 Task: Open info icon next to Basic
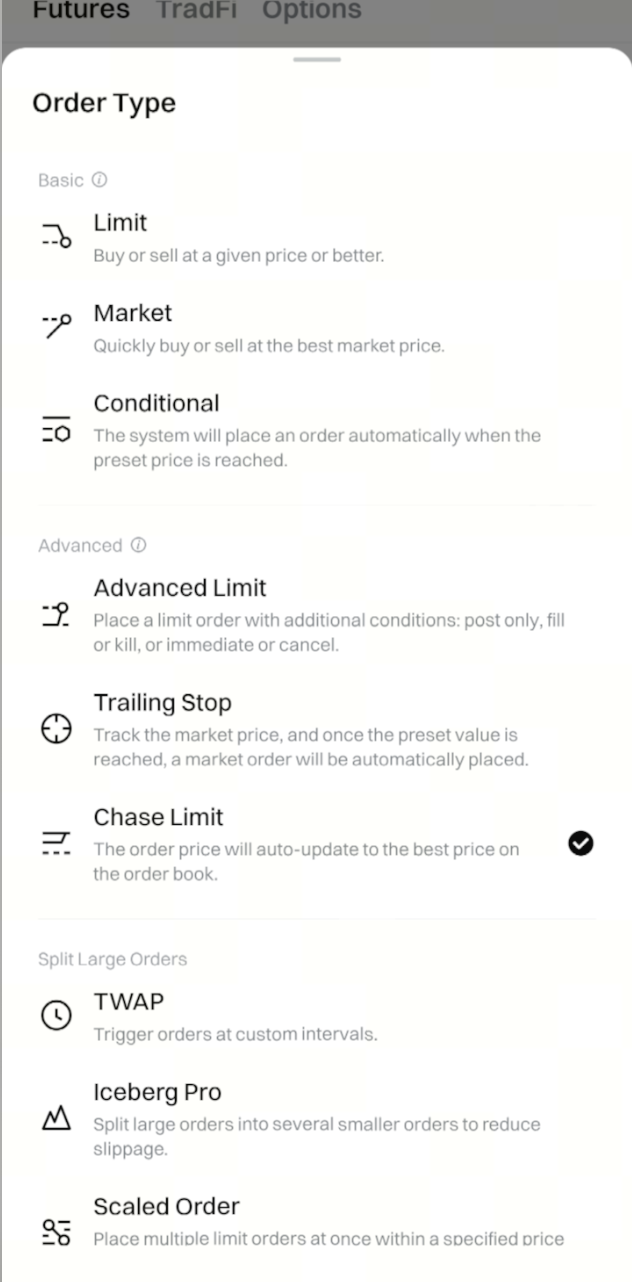tap(99, 180)
